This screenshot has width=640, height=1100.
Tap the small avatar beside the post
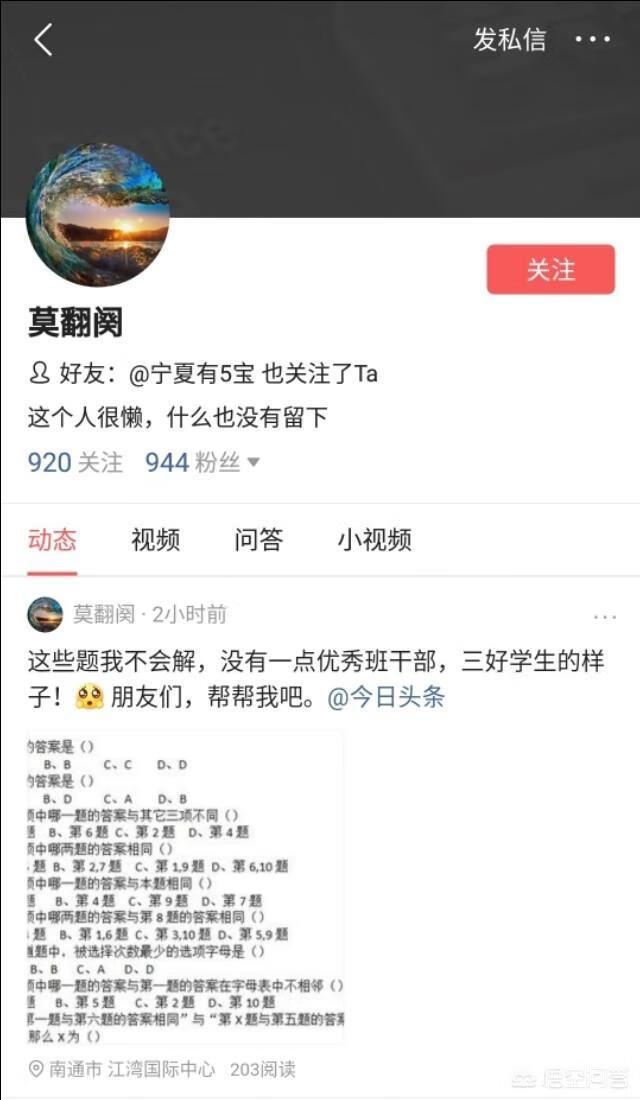coord(45,614)
